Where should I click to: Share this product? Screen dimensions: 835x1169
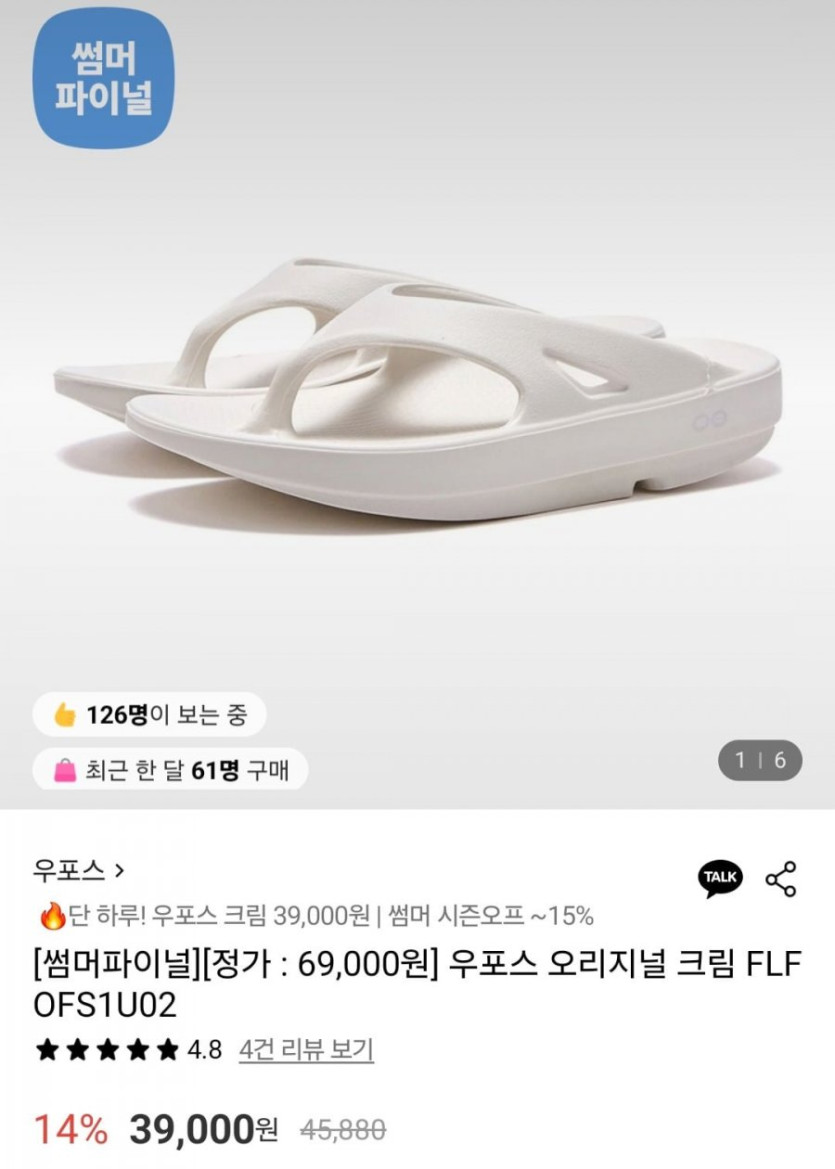[781, 878]
